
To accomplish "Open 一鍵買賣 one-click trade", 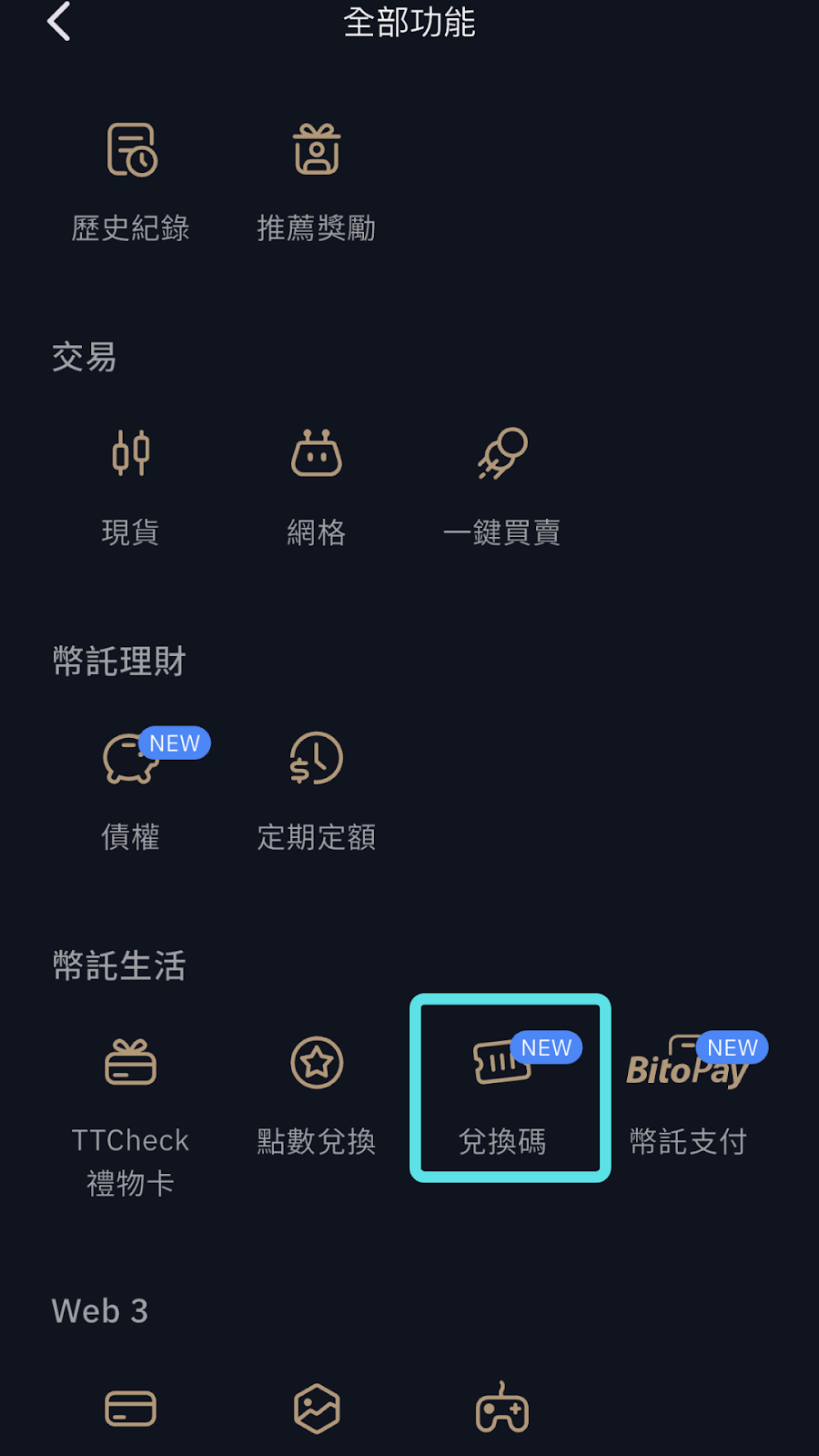I will (502, 488).
